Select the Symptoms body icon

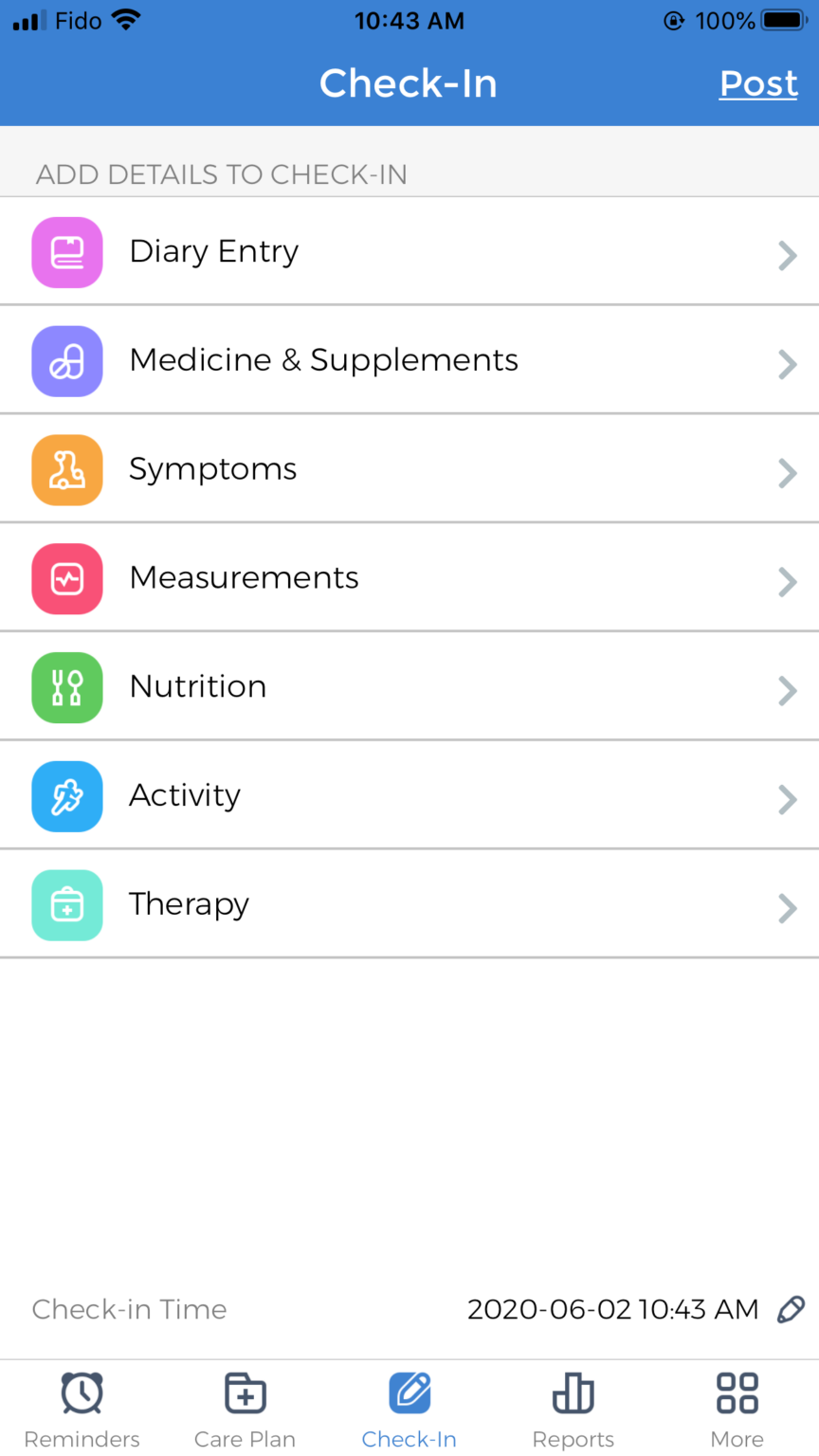tap(67, 470)
